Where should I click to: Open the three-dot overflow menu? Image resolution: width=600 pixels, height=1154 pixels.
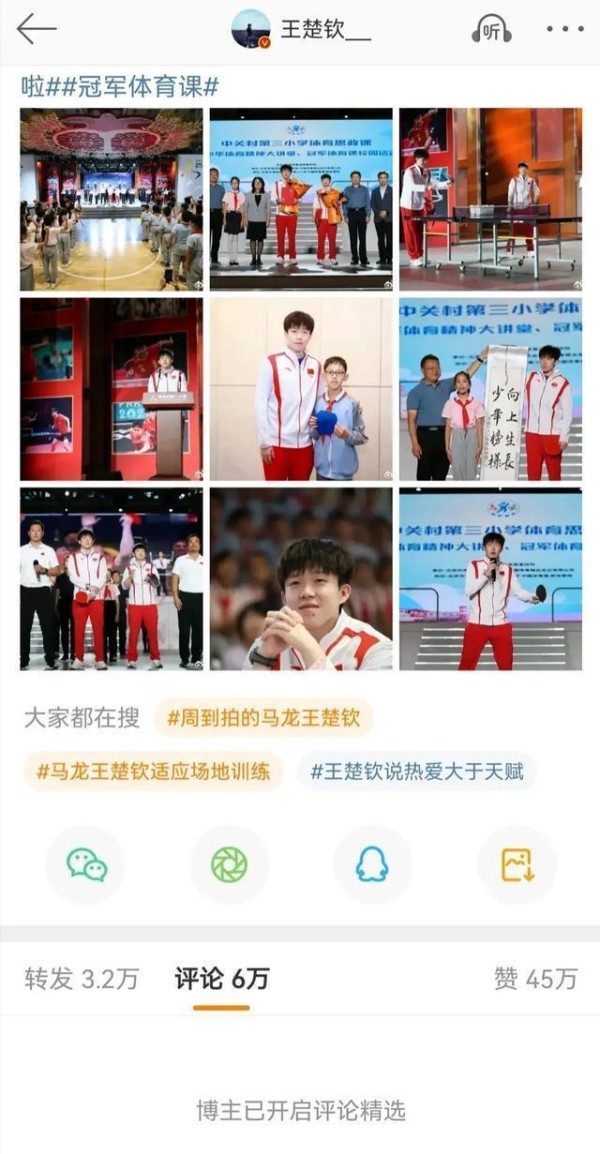coord(565,29)
